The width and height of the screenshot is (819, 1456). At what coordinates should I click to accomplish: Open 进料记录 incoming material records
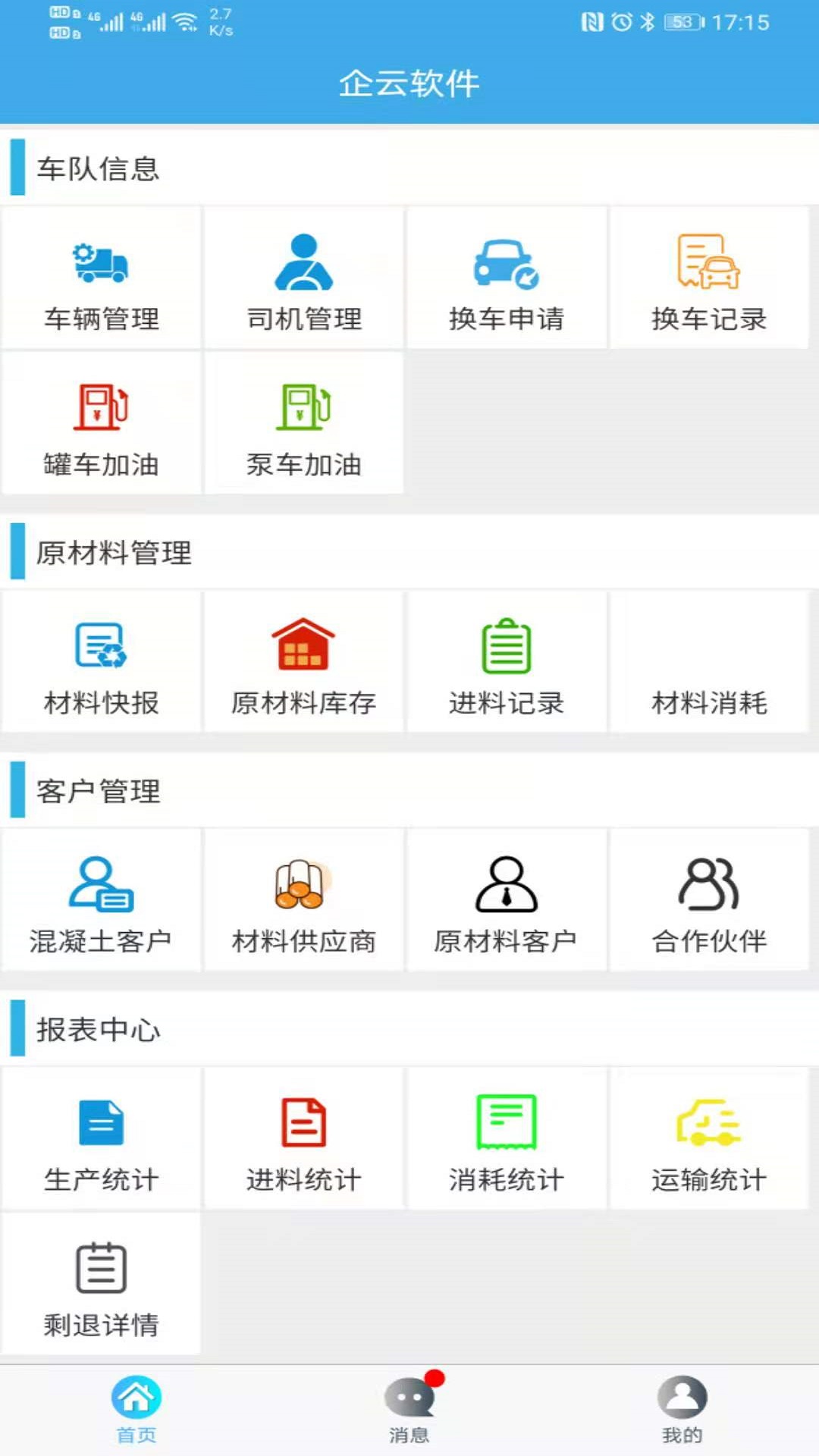pos(506,661)
